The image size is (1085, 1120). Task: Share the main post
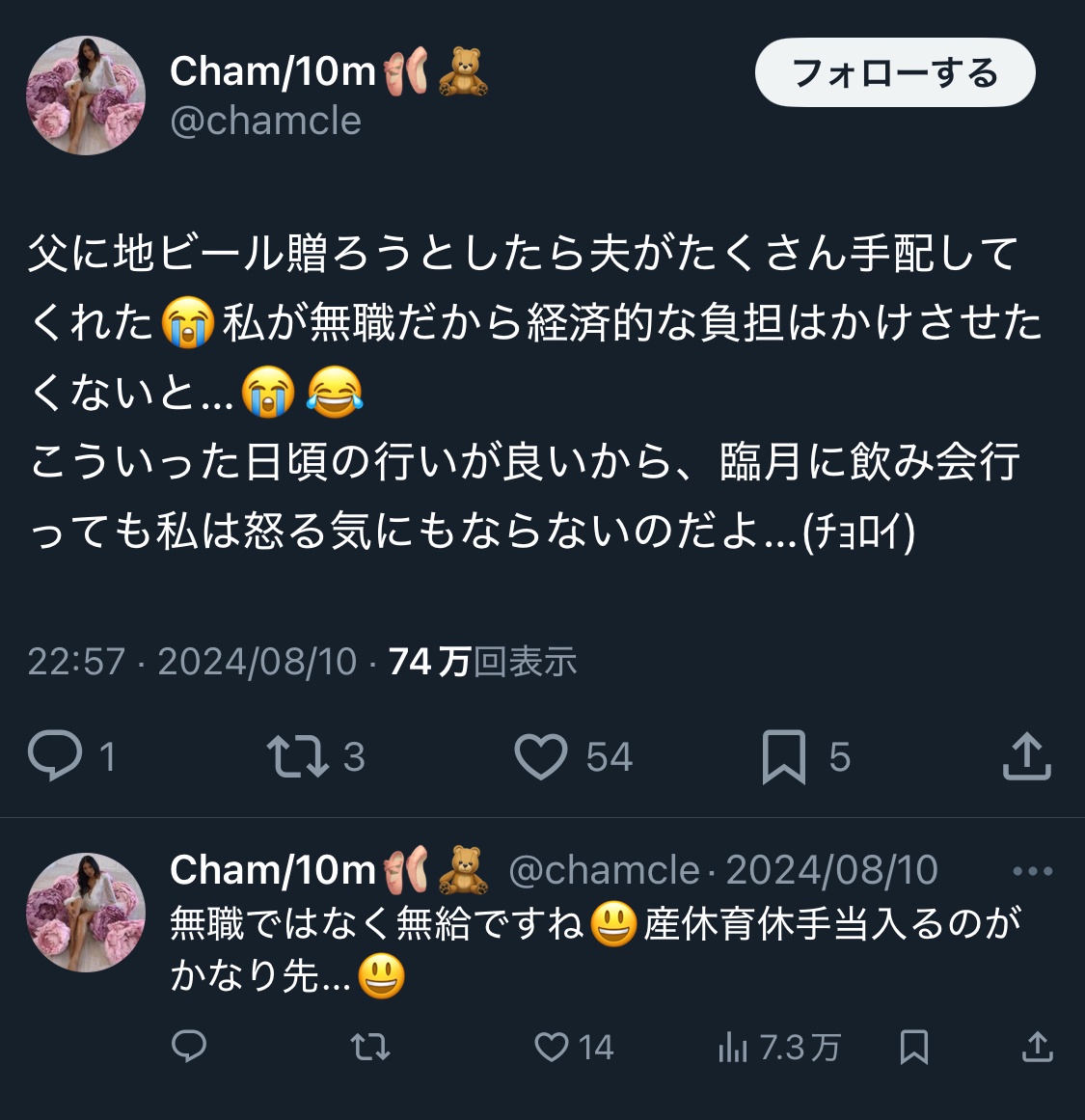[x=1026, y=756]
